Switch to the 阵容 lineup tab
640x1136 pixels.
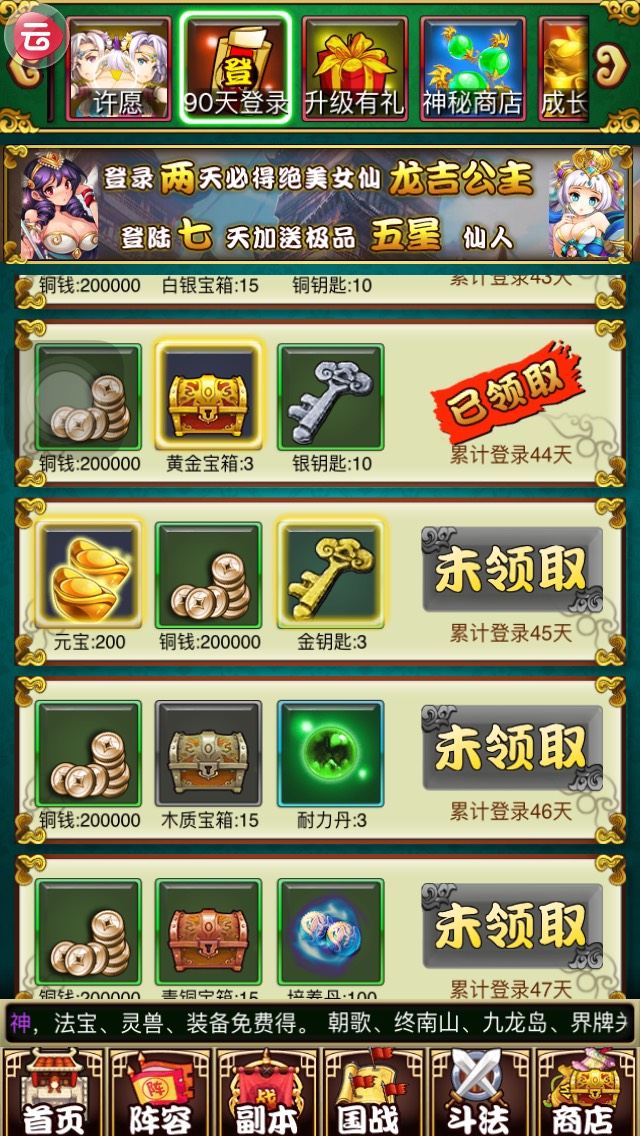coord(160,1092)
